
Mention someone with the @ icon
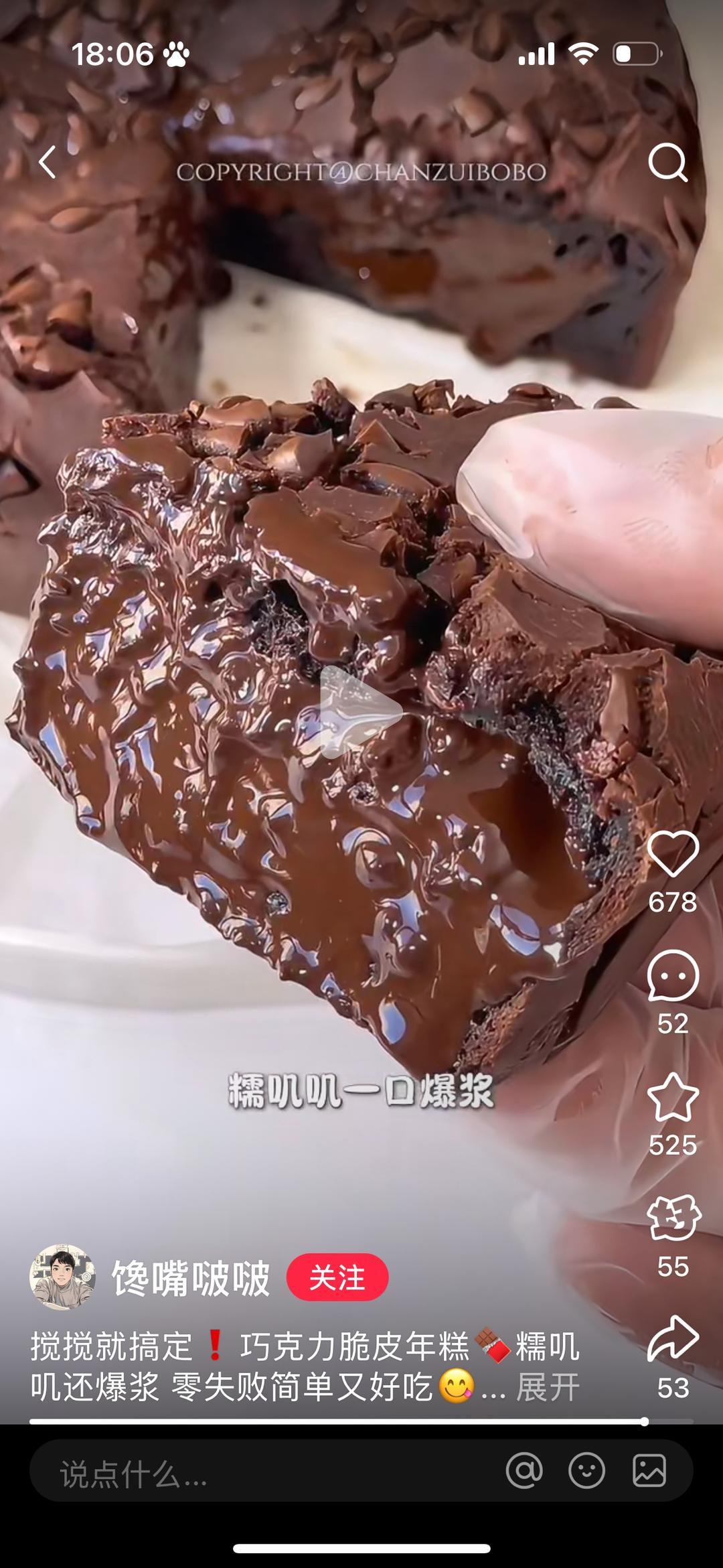point(524,1472)
